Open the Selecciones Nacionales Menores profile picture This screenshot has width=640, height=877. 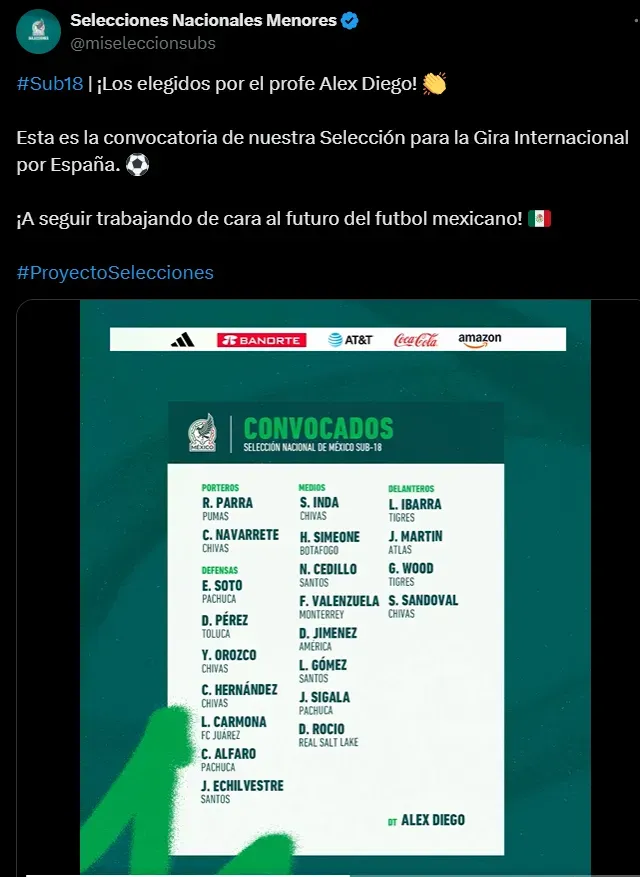click(36, 31)
